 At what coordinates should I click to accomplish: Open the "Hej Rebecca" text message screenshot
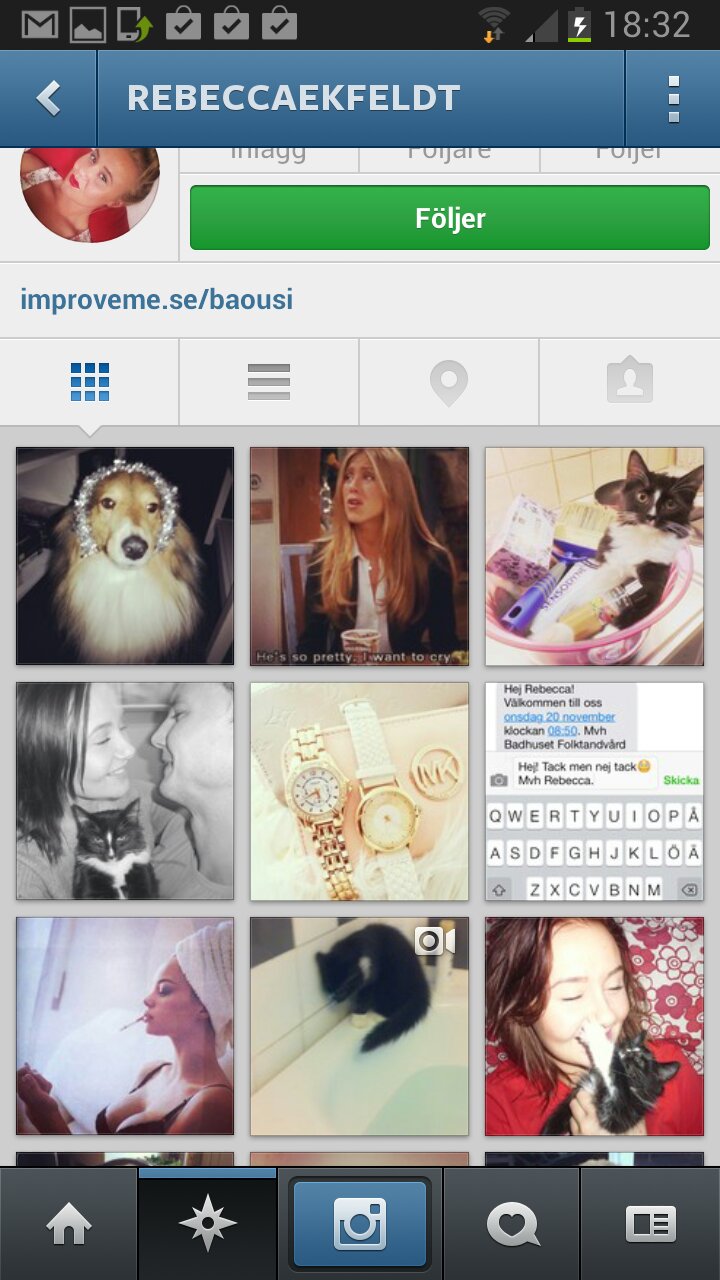tap(594, 791)
